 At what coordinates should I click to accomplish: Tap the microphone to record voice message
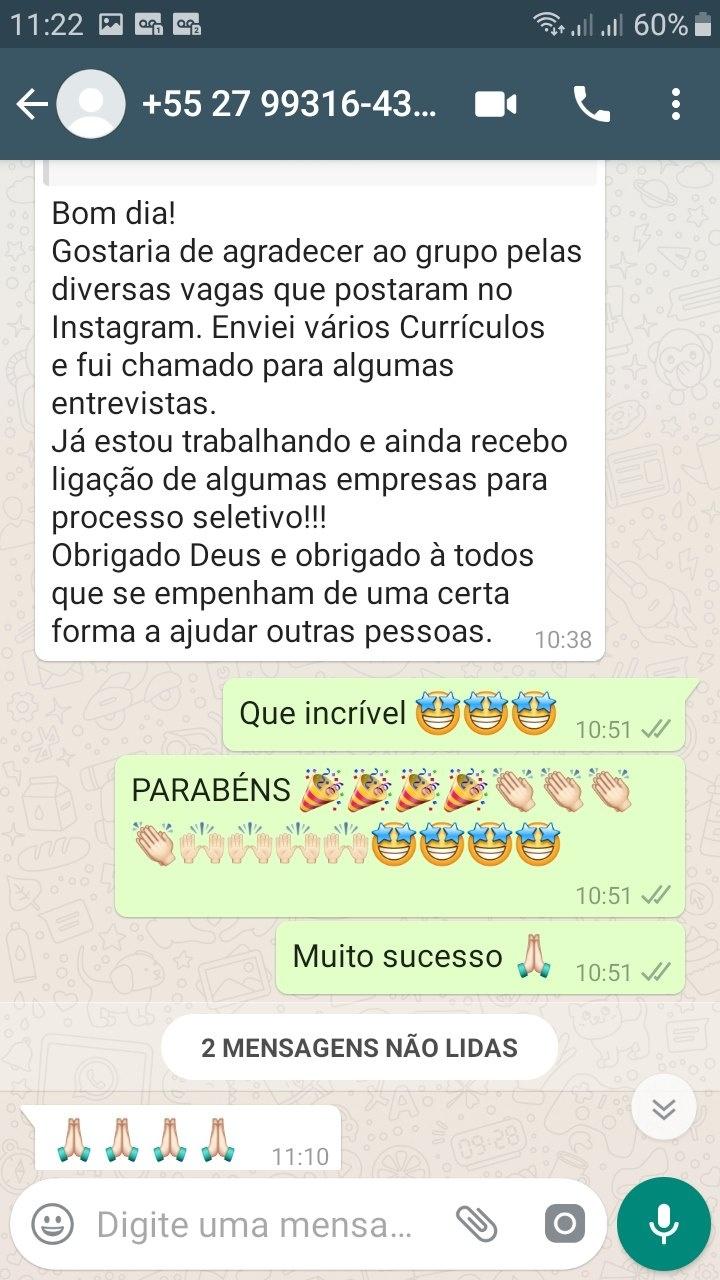[664, 1224]
